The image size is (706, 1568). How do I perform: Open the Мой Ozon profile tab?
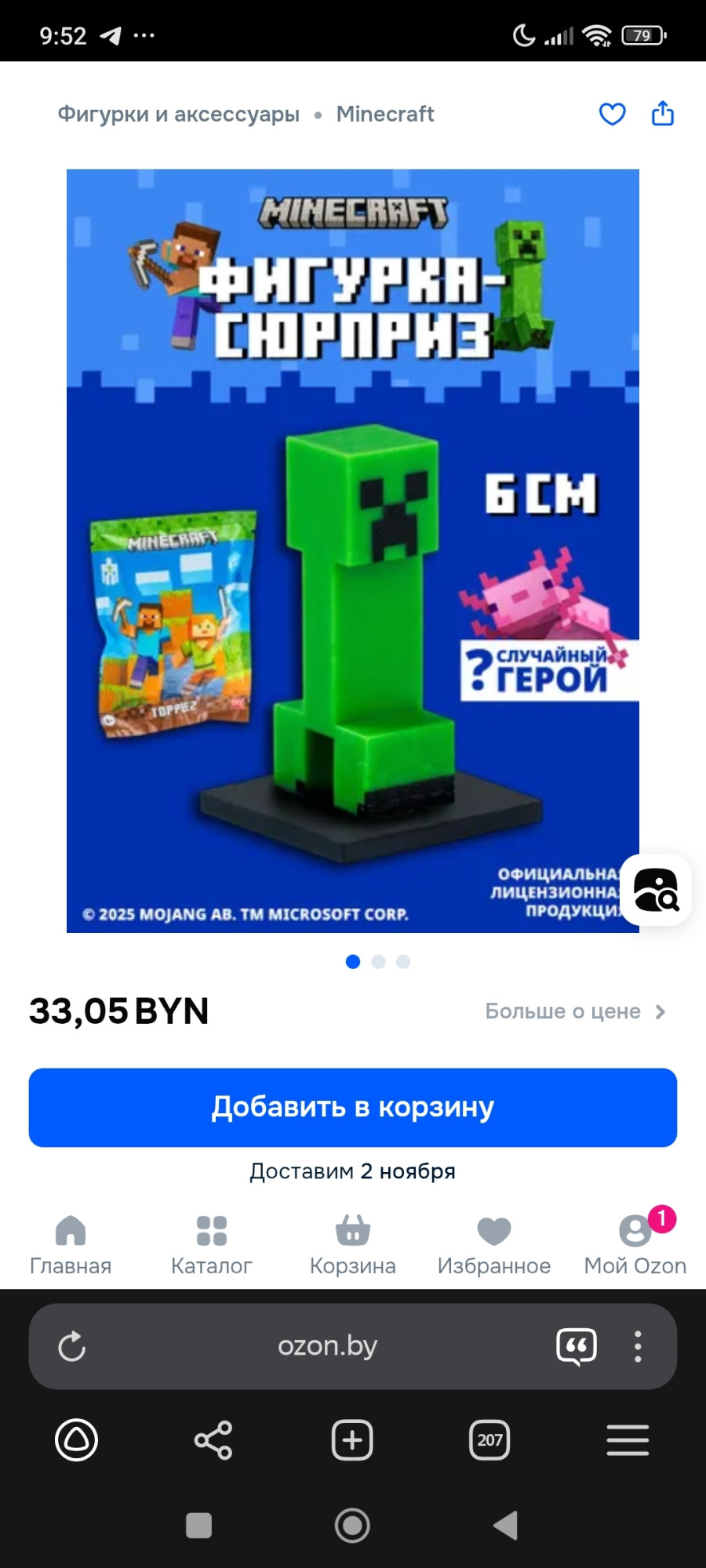pyautogui.click(x=635, y=1244)
